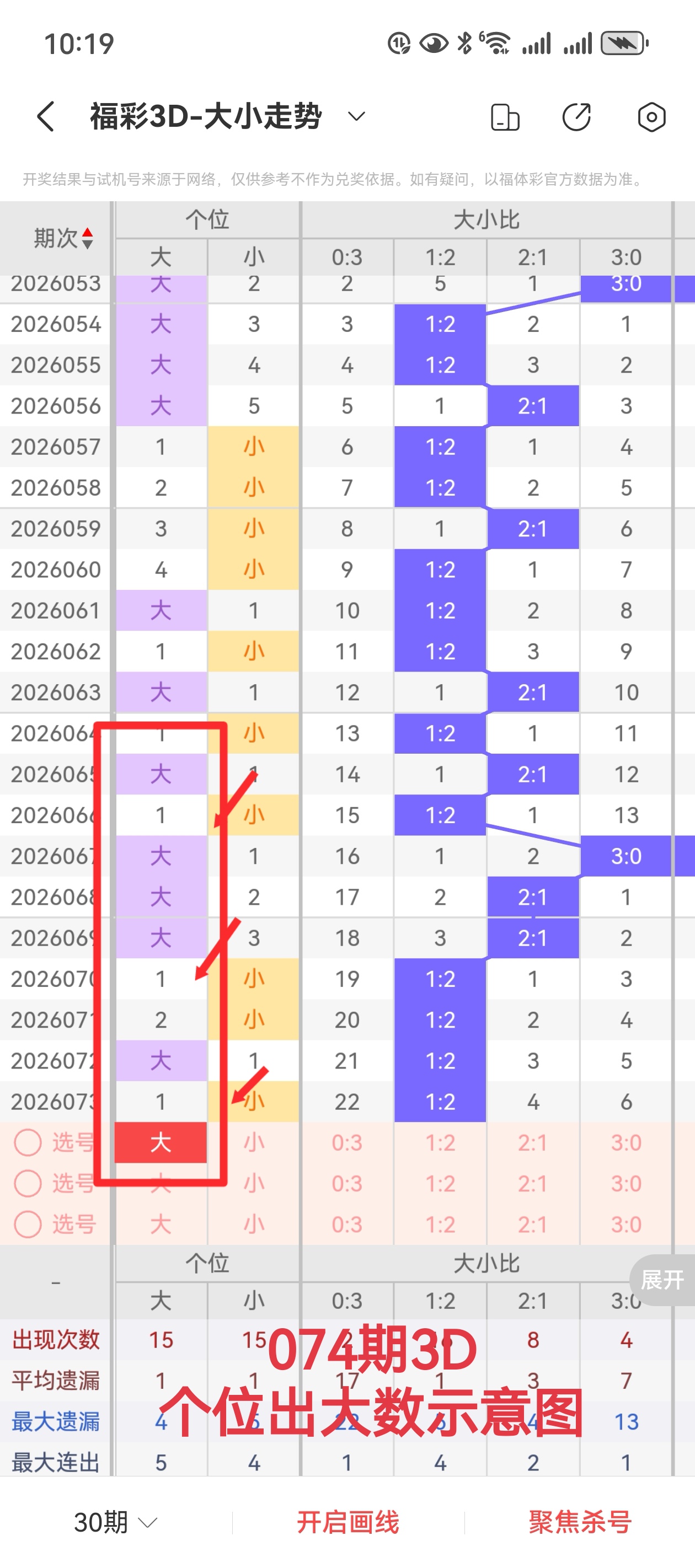Open 聚焦杀号
Image resolution: width=695 pixels, height=1568 pixels.
click(580, 1522)
